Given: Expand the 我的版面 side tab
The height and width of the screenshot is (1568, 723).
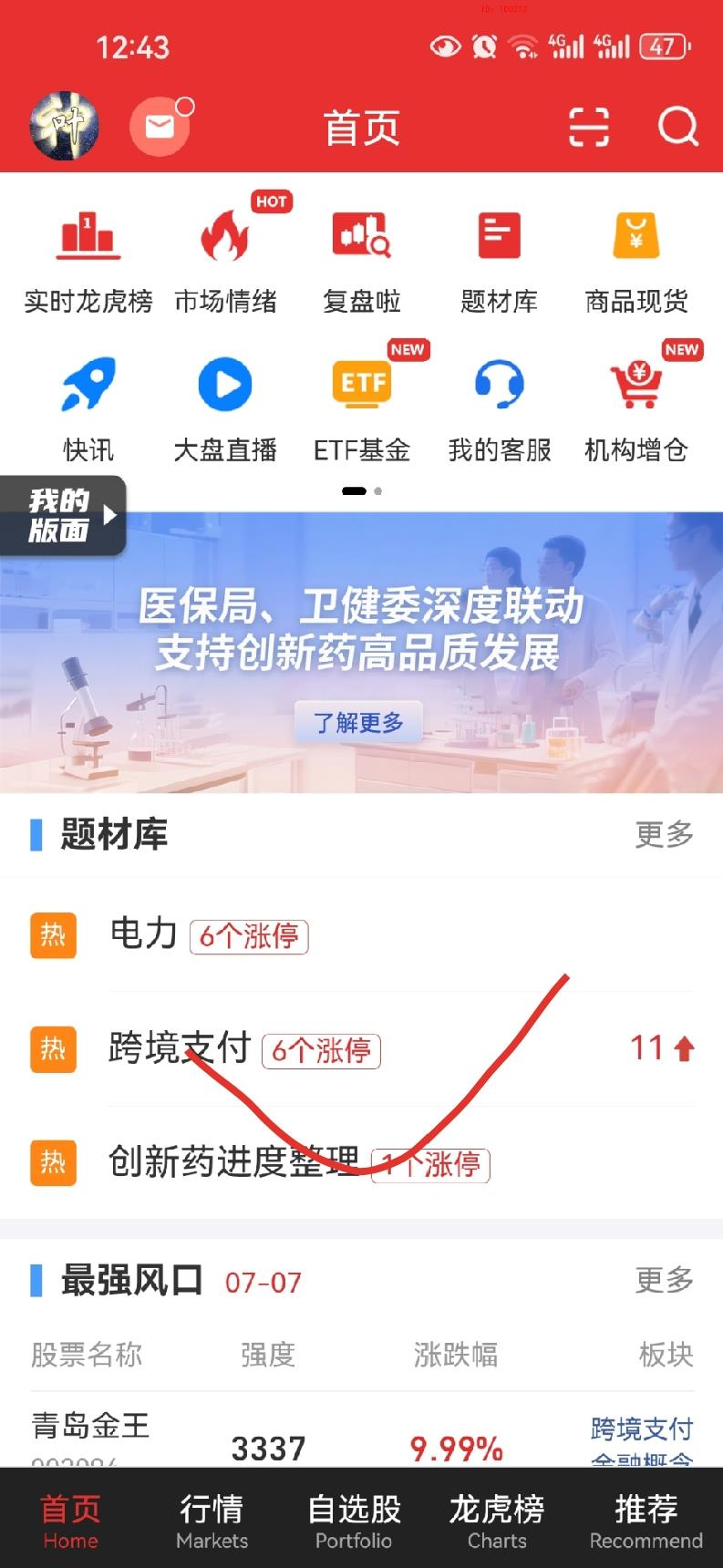Looking at the screenshot, I should tap(62, 515).
